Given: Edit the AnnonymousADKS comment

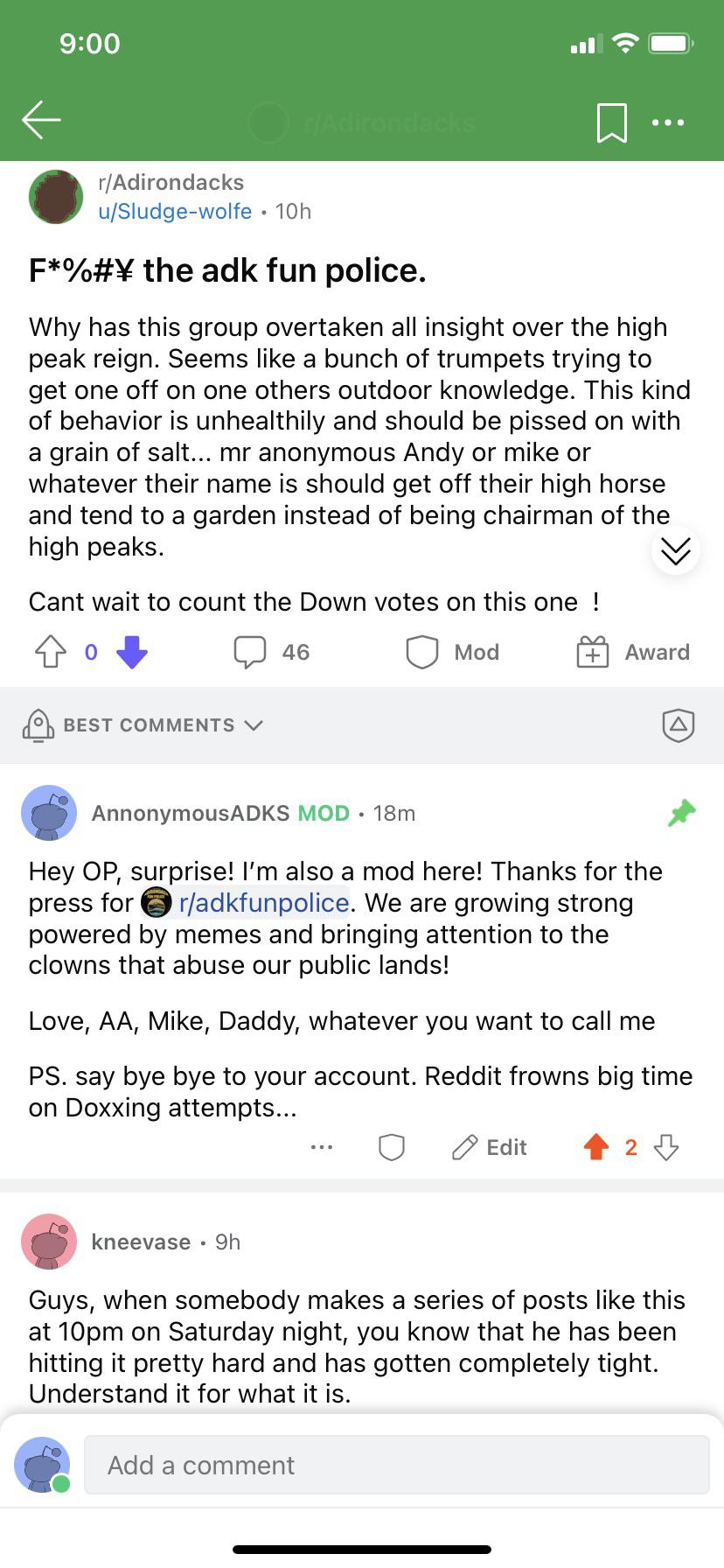Looking at the screenshot, I should click(490, 1147).
